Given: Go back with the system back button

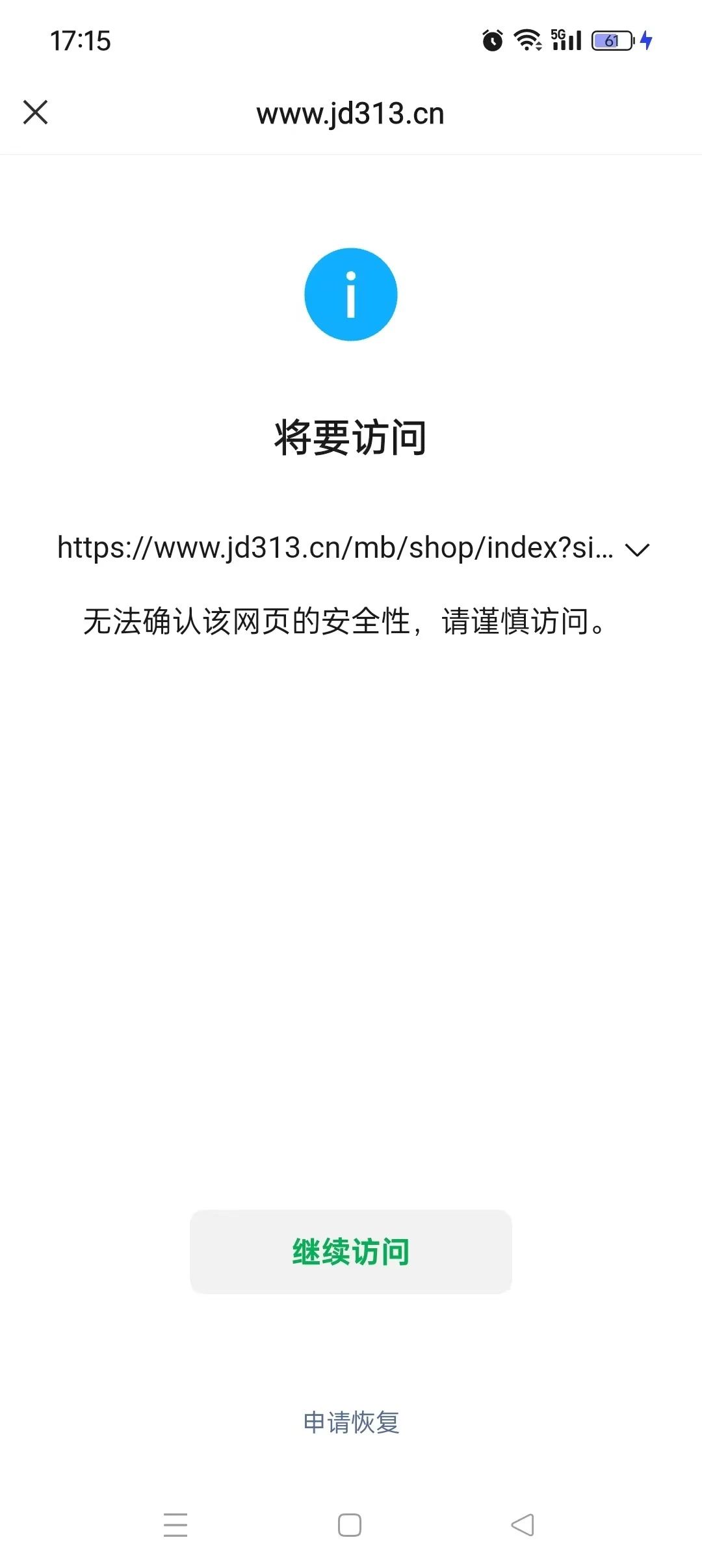Looking at the screenshot, I should [x=523, y=1524].
